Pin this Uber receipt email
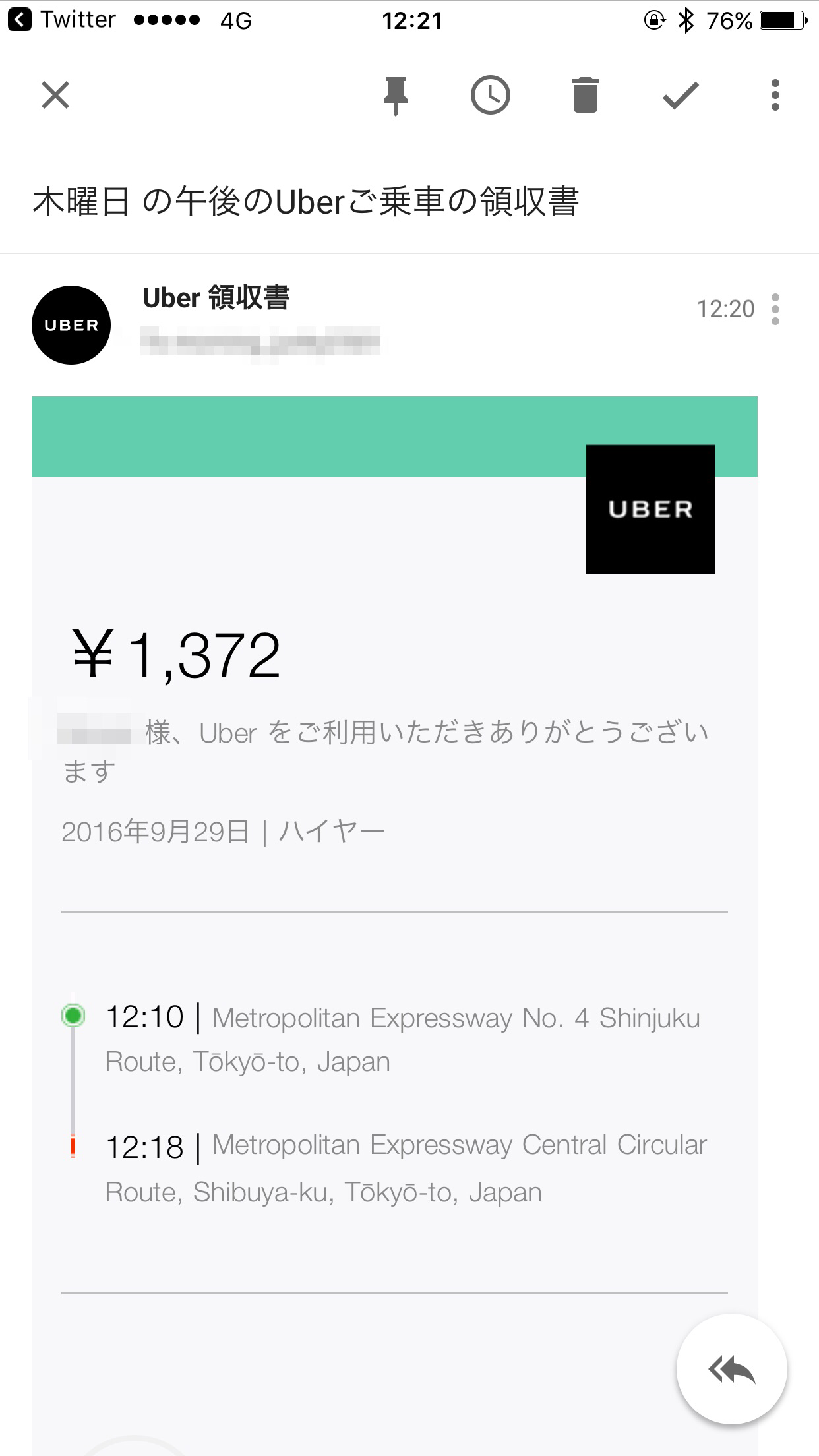 (x=396, y=96)
